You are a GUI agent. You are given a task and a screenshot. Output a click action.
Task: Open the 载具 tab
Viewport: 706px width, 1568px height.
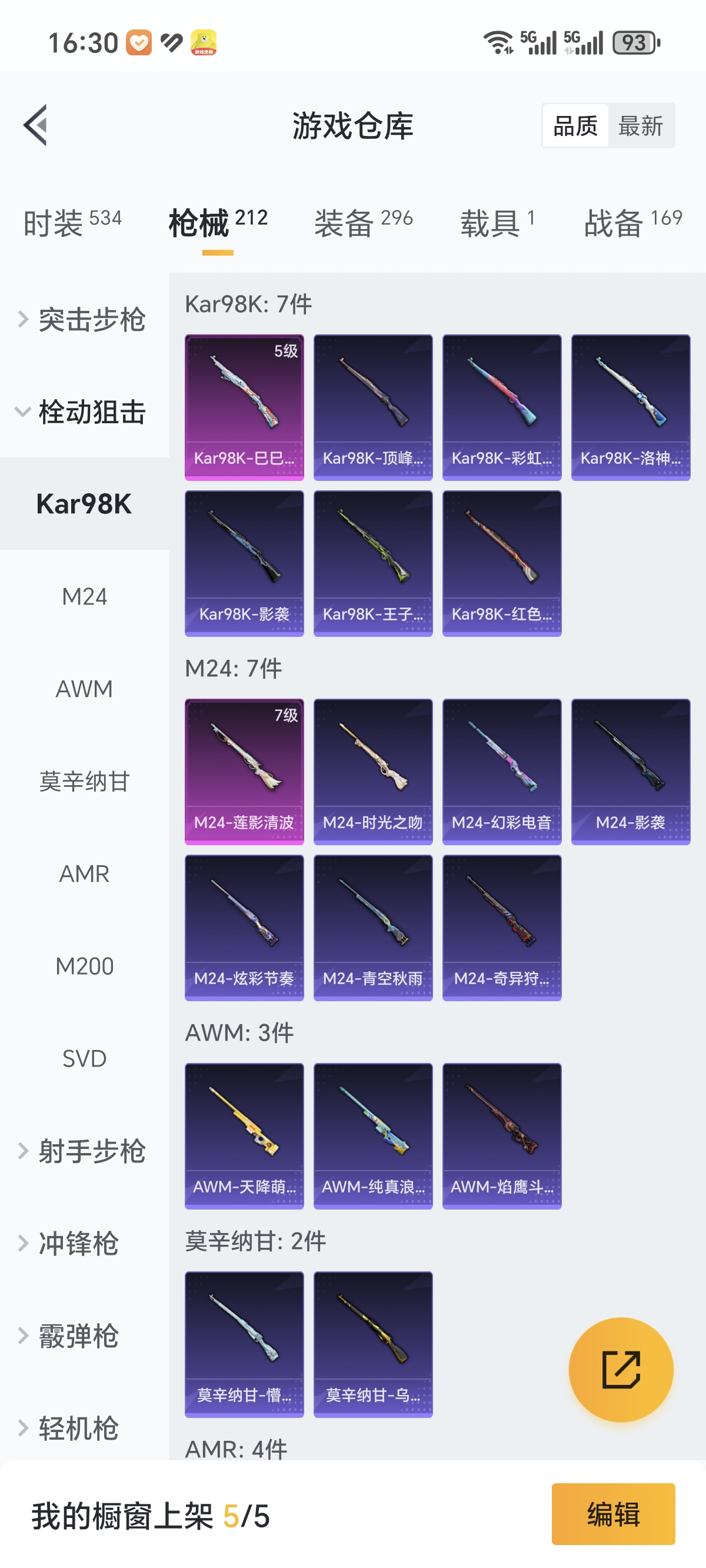tap(497, 222)
